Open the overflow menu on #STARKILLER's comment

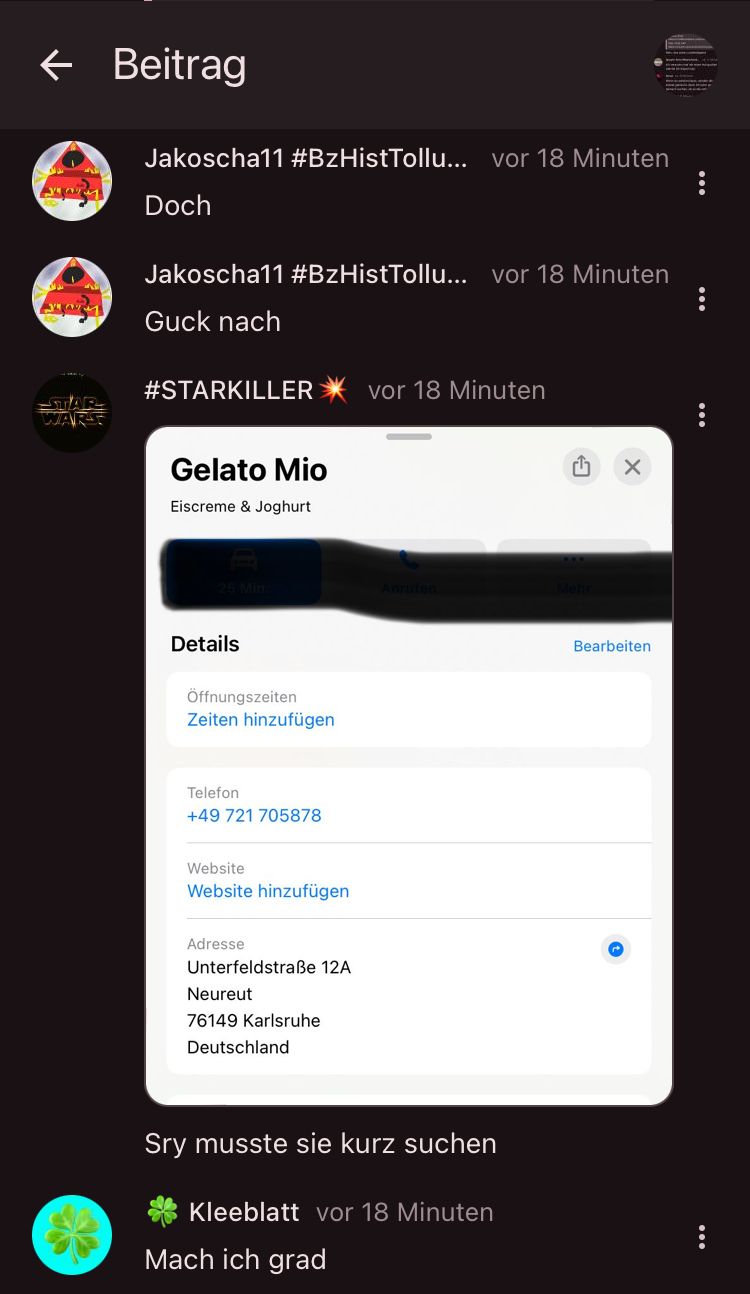point(702,415)
